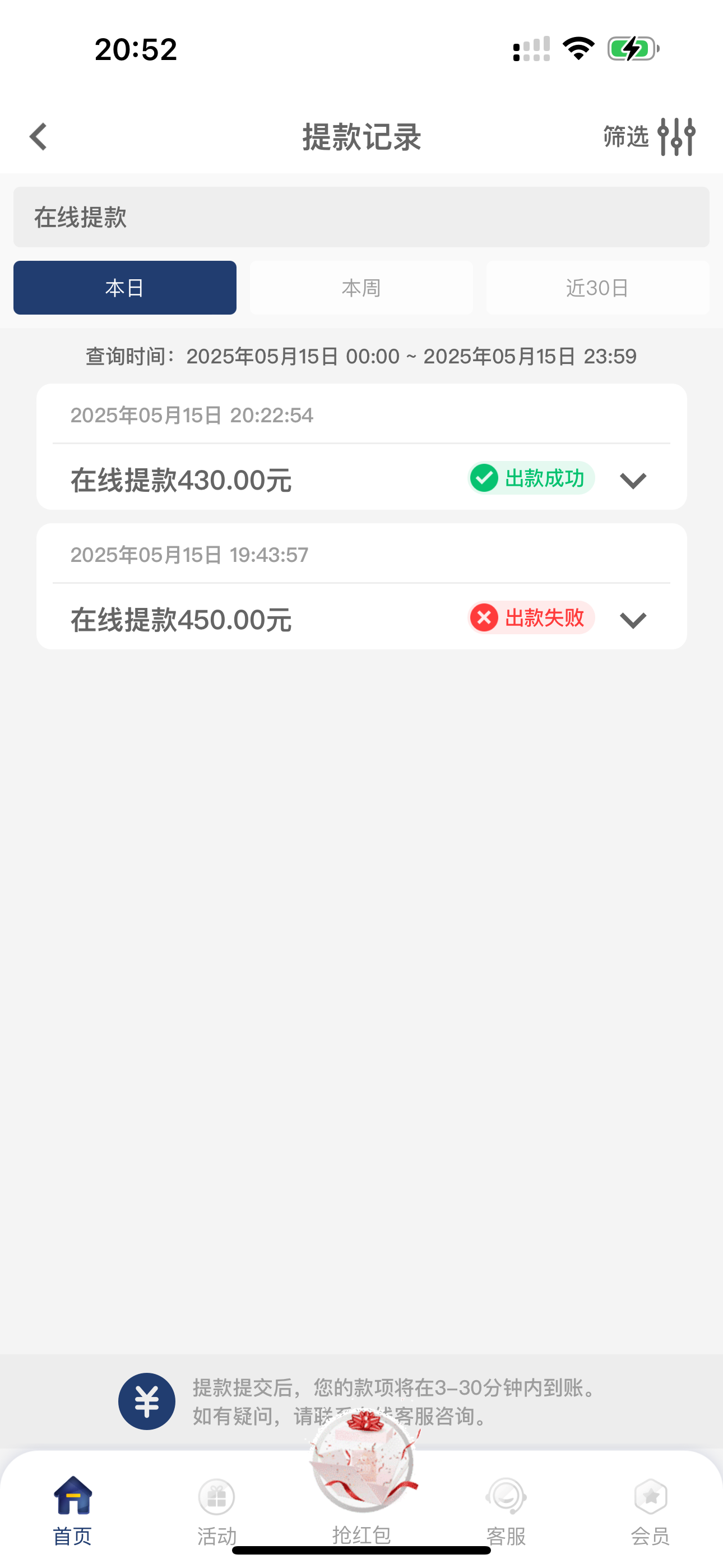
Task: Expand the 430.00元 withdrawal record
Action: (632, 480)
